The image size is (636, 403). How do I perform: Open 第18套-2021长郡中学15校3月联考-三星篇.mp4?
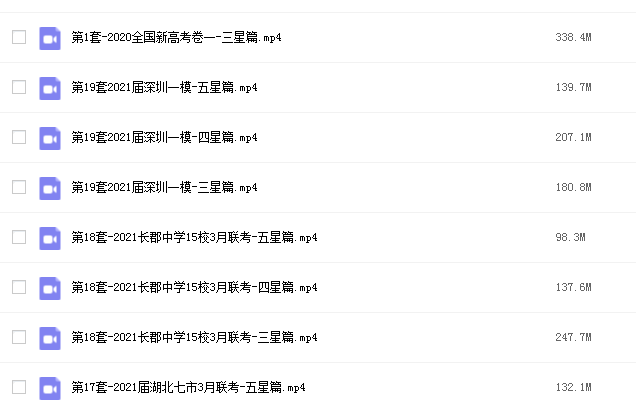[x=194, y=338]
